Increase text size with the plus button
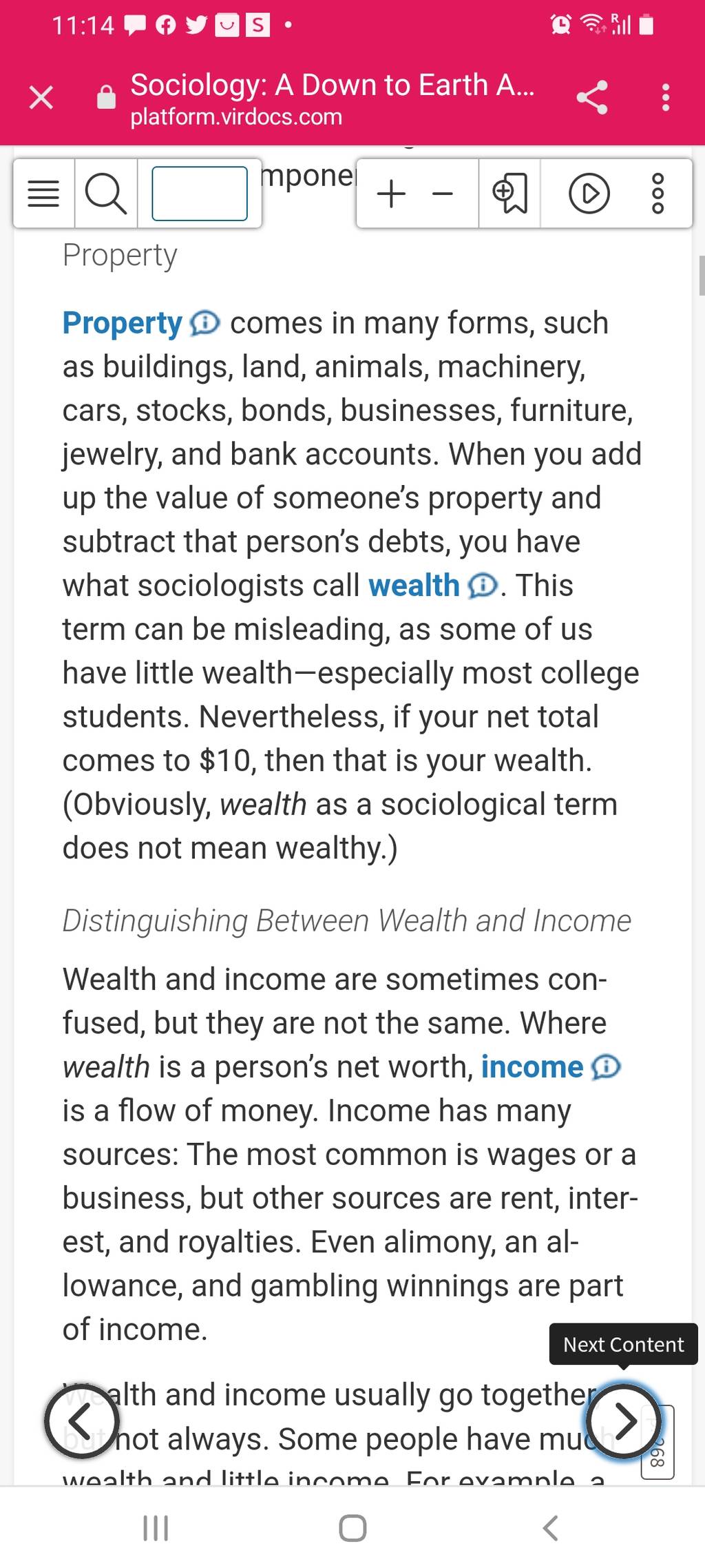705x1568 pixels. (x=392, y=194)
